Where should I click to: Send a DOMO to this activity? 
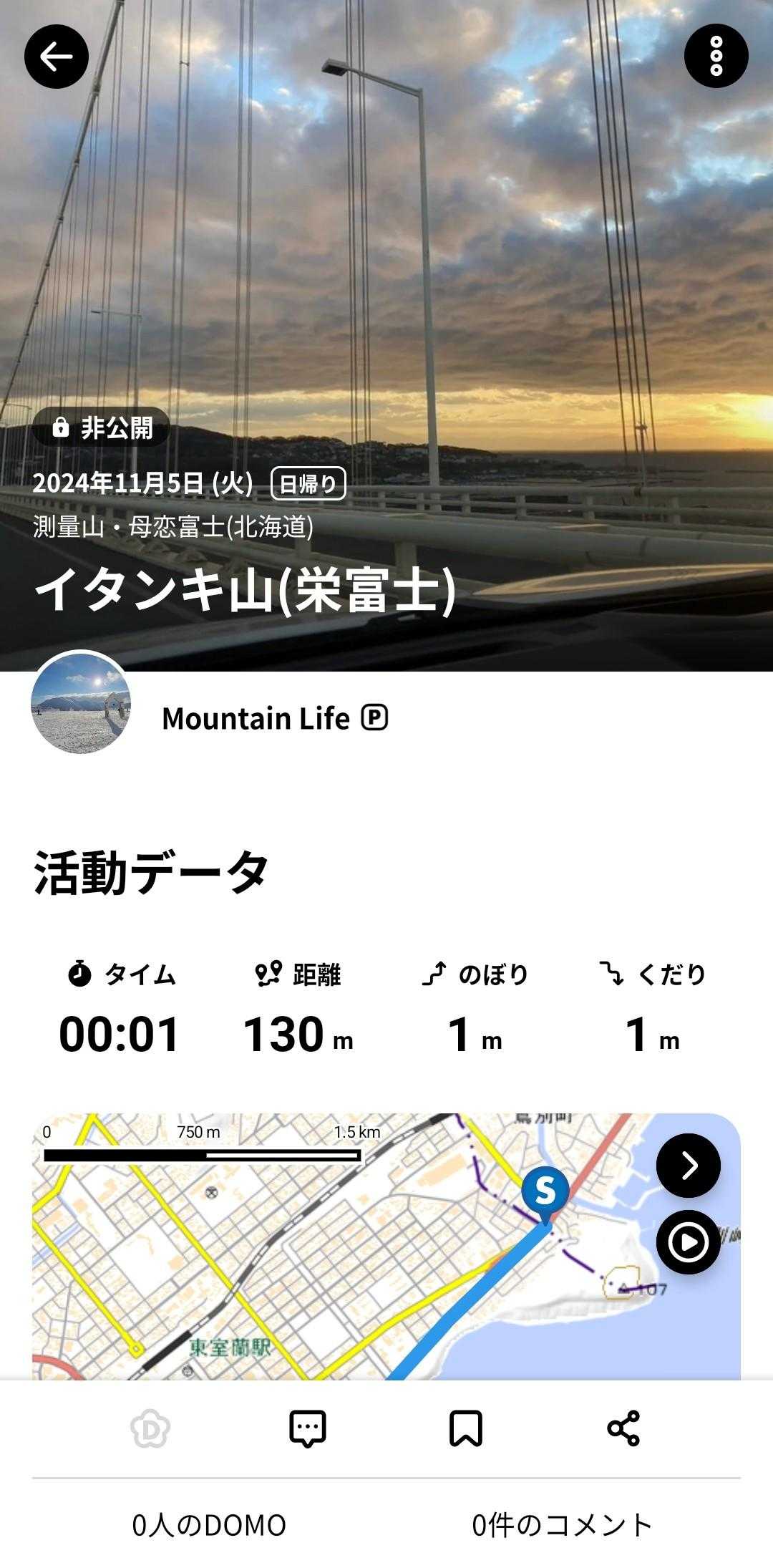(150, 1429)
